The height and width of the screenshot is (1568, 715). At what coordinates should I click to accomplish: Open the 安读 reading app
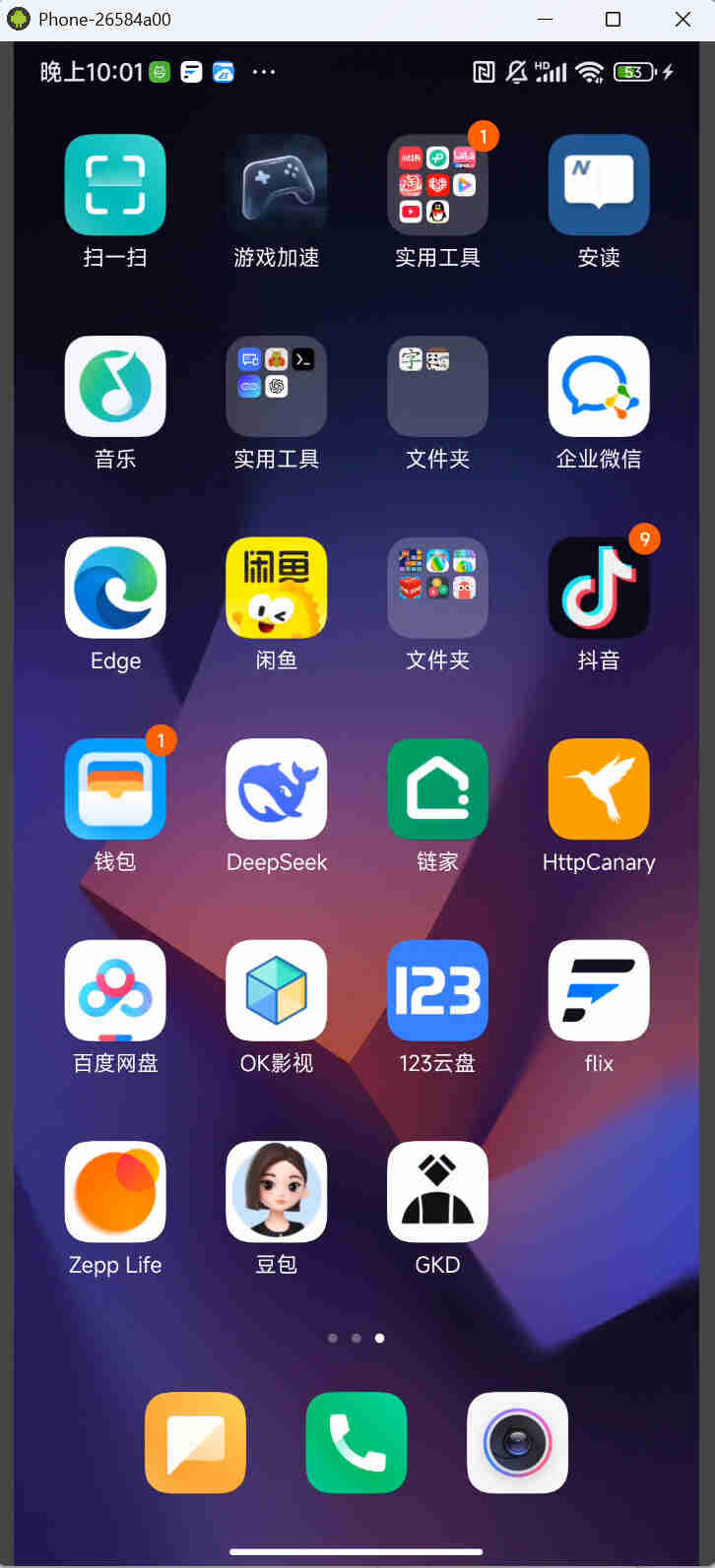(599, 185)
